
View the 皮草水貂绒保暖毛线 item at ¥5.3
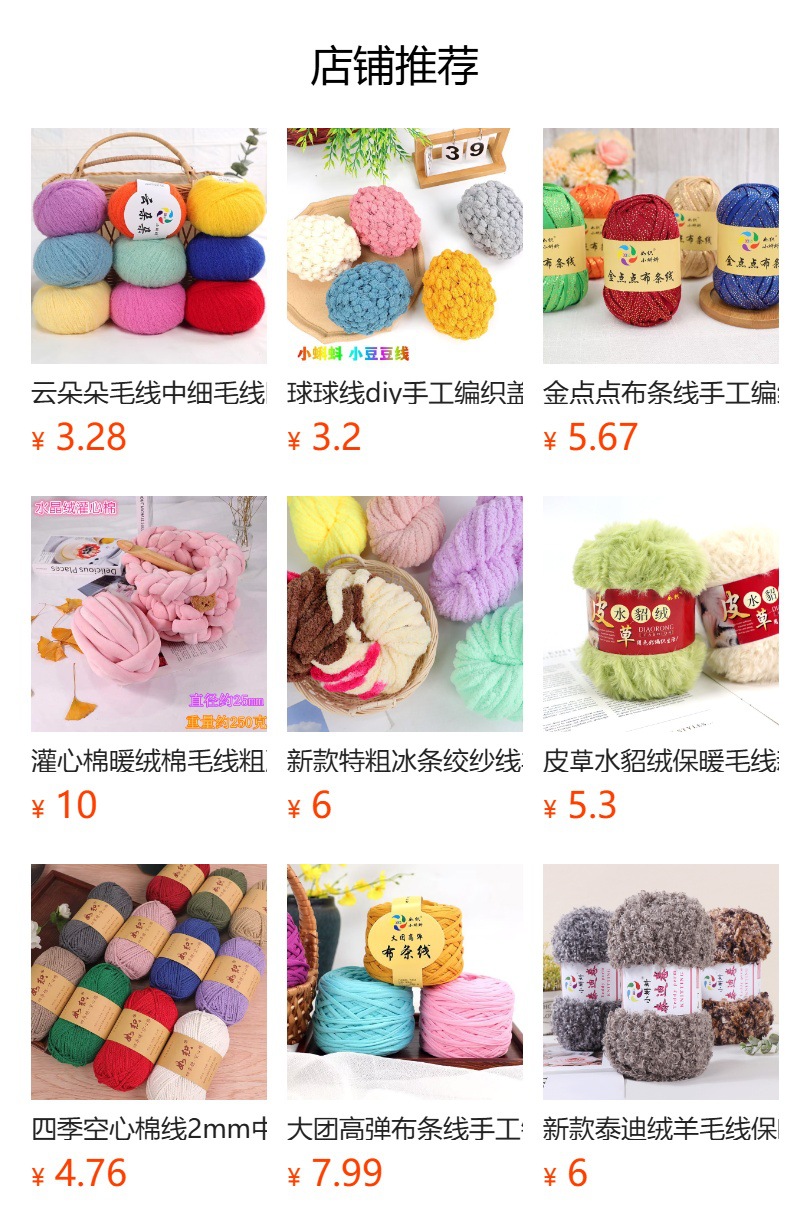(x=661, y=660)
